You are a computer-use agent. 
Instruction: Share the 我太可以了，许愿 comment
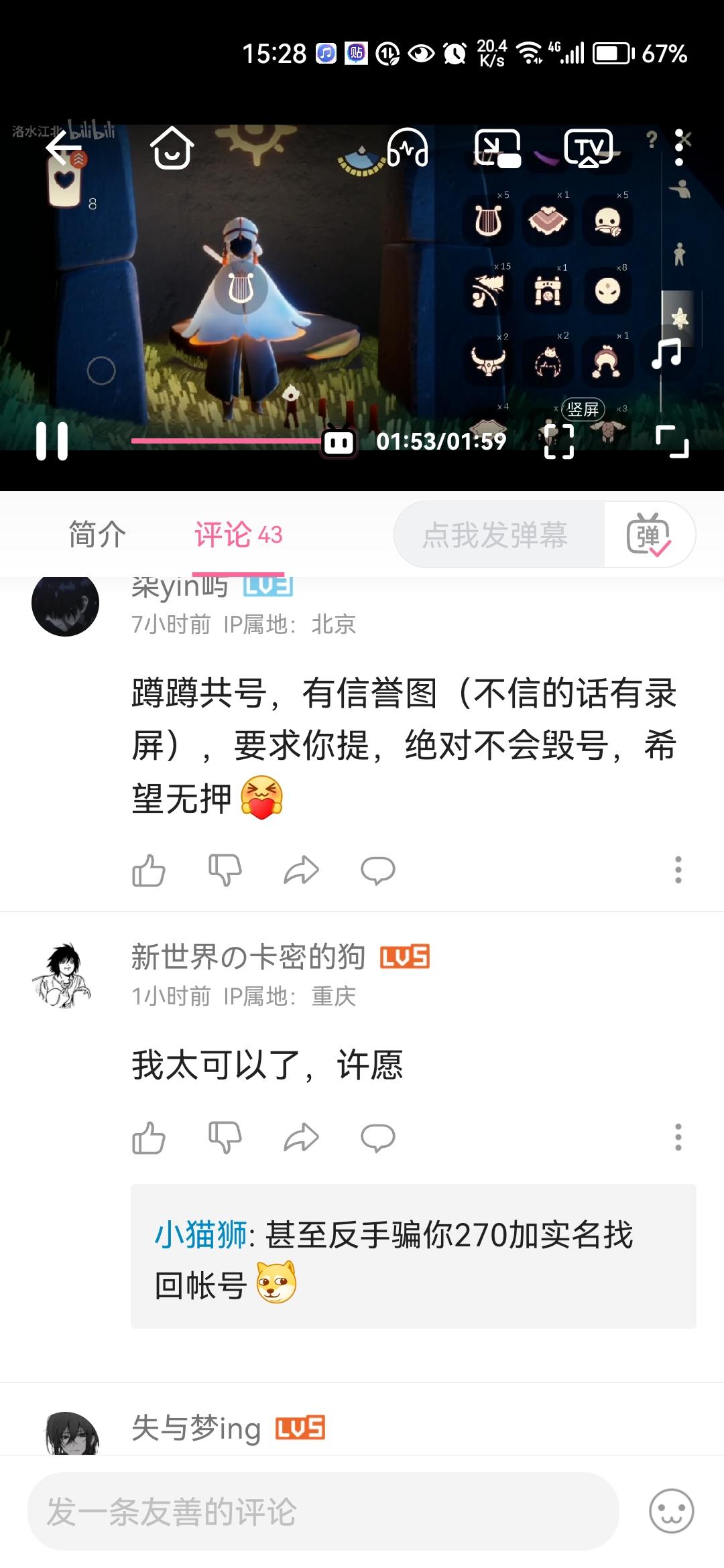(x=301, y=1137)
